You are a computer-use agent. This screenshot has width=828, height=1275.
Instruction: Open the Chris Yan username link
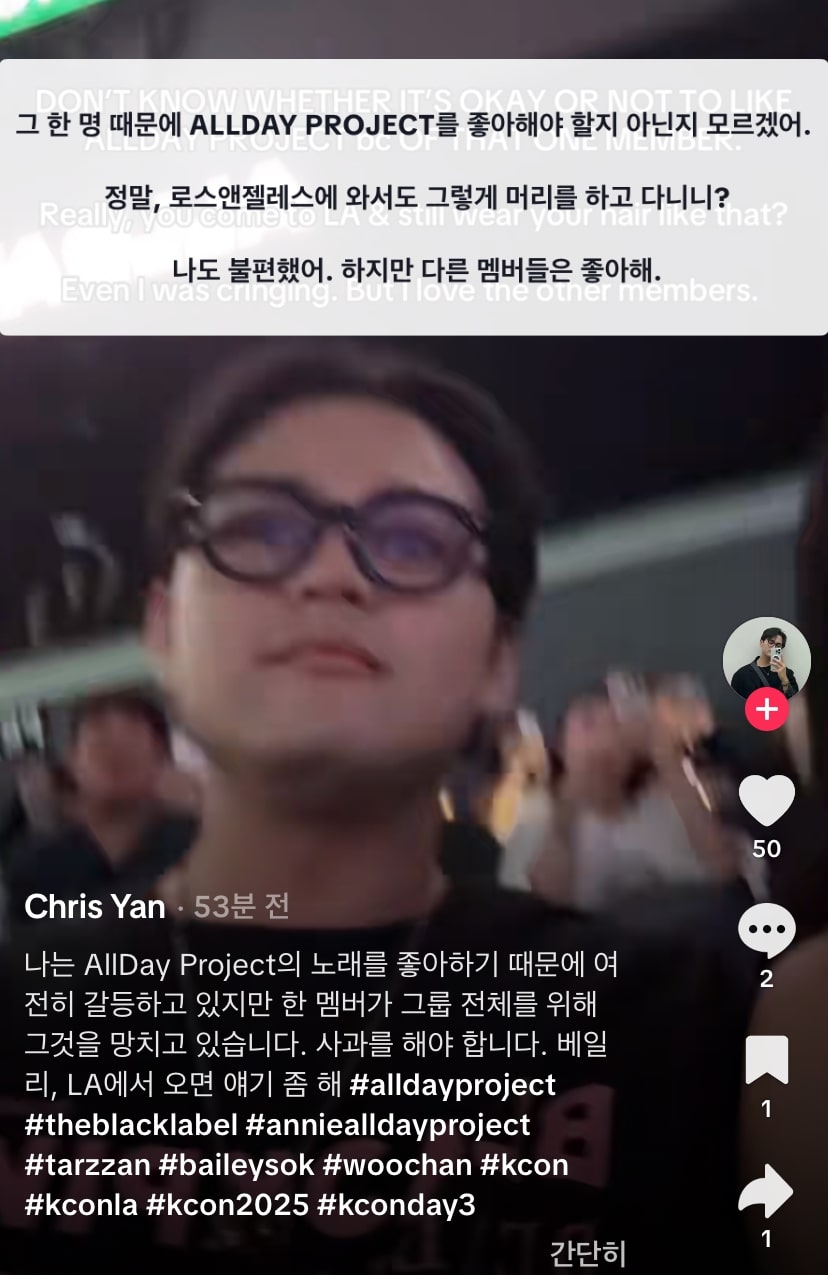click(x=95, y=907)
